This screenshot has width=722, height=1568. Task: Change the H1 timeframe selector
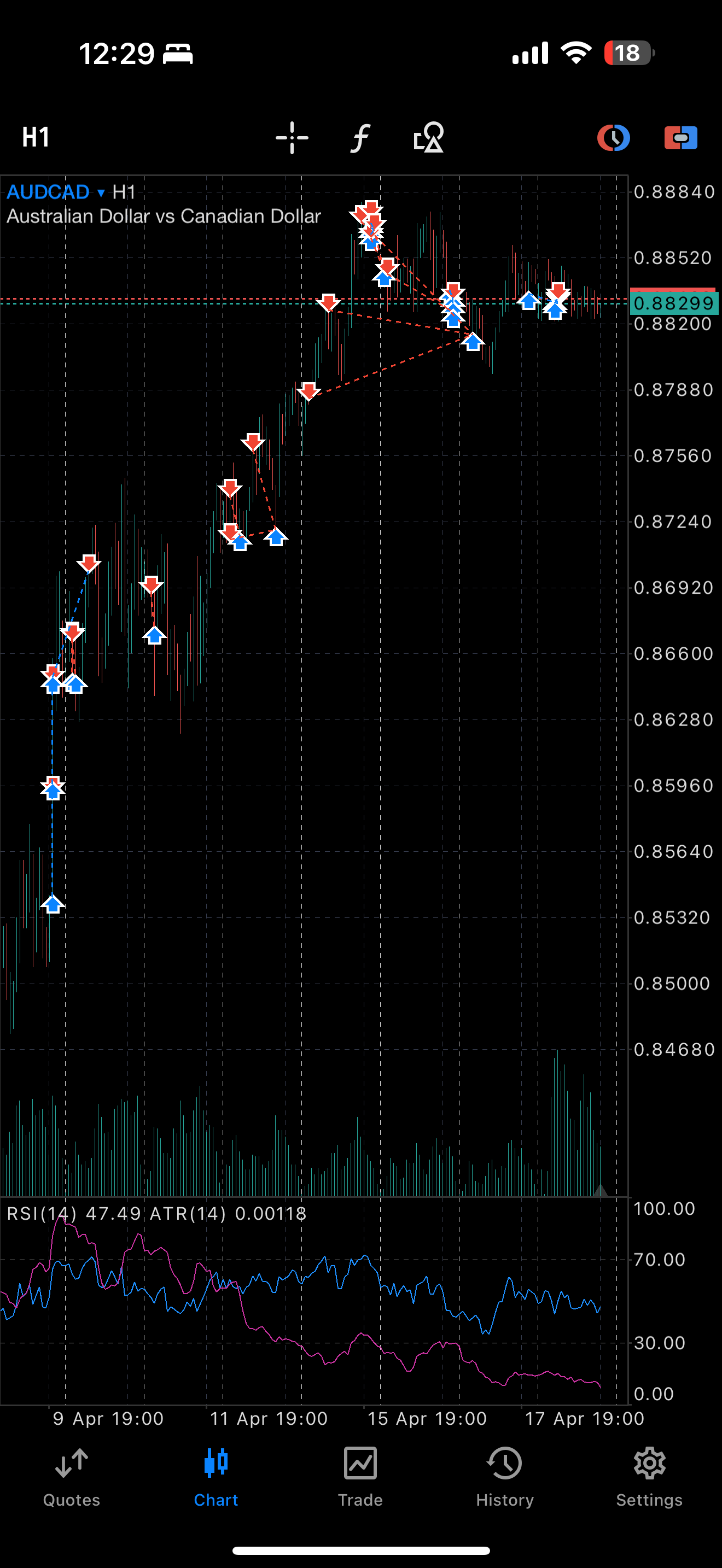point(36,137)
